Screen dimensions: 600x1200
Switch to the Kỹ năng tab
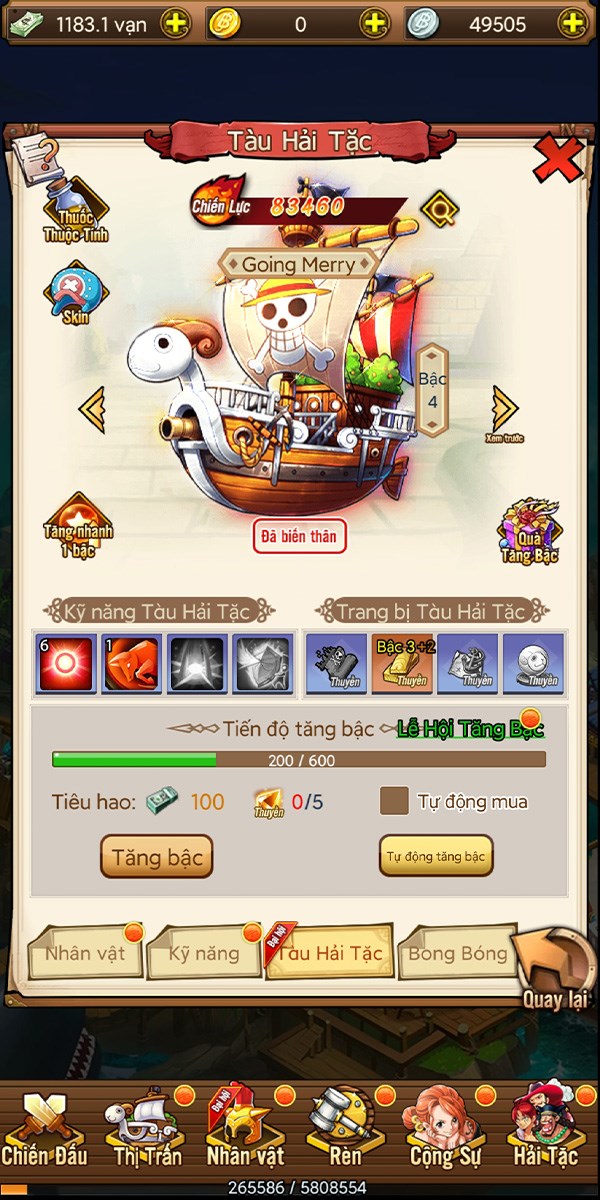coord(204,953)
